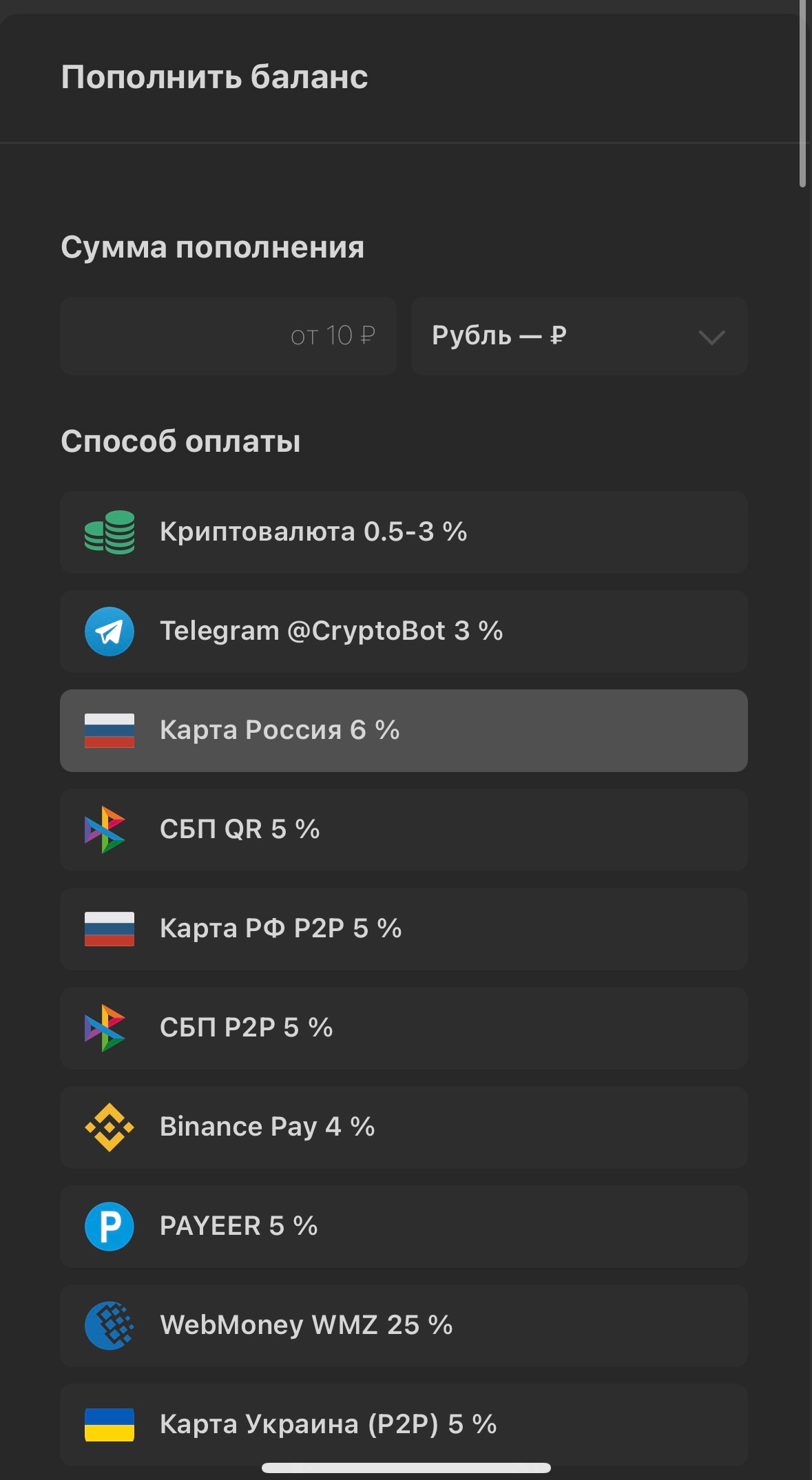The width and height of the screenshot is (812, 1480).
Task: Select WebMoney WMZ 25 % option
Action: tap(404, 1326)
